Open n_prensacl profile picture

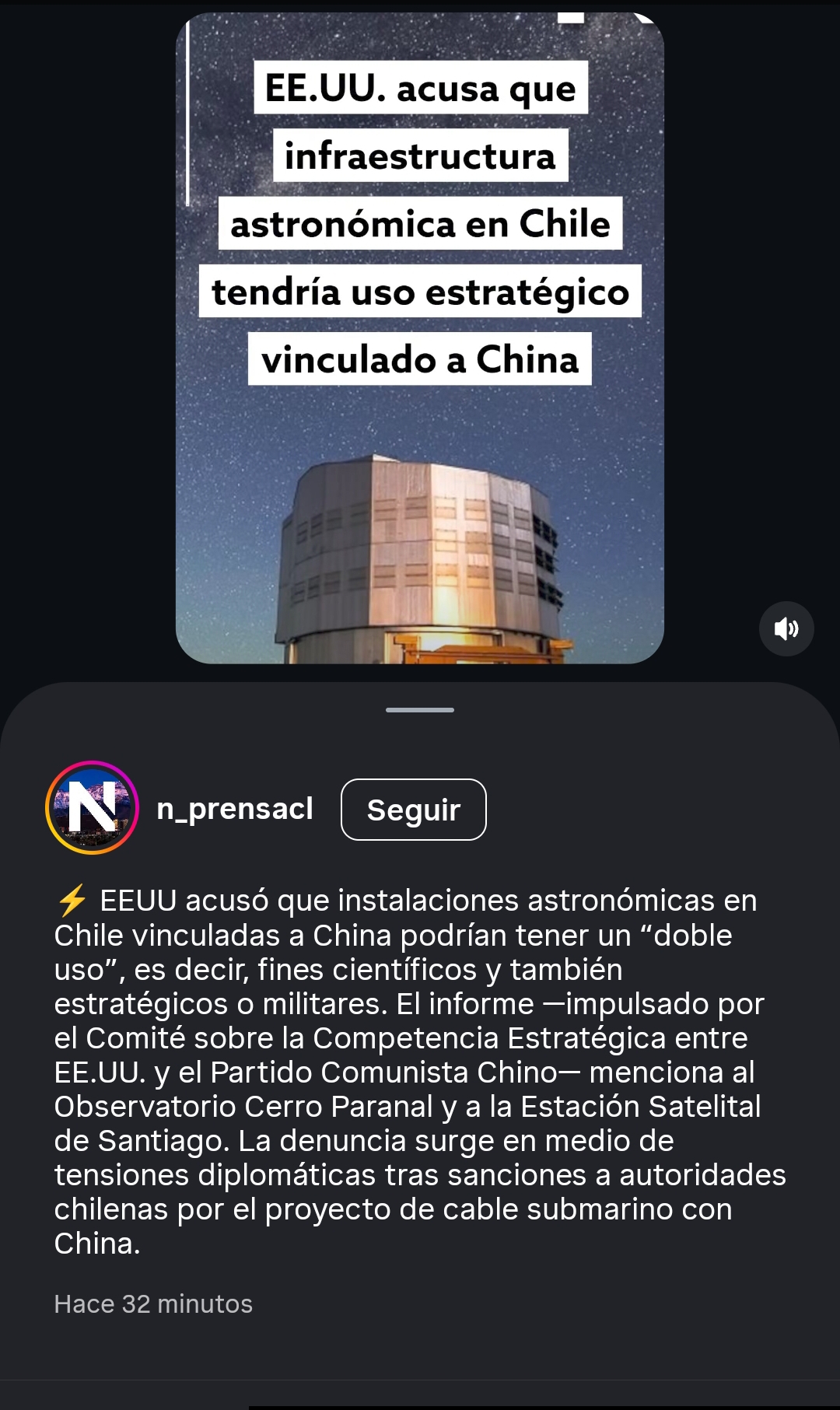coord(92,808)
